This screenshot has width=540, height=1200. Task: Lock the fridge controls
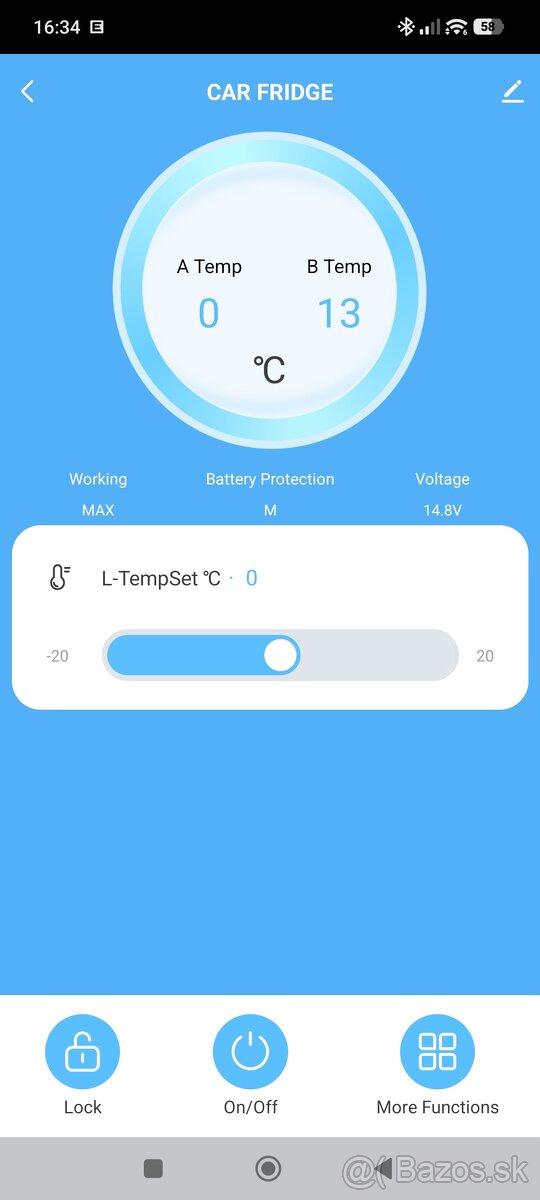point(82,1052)
